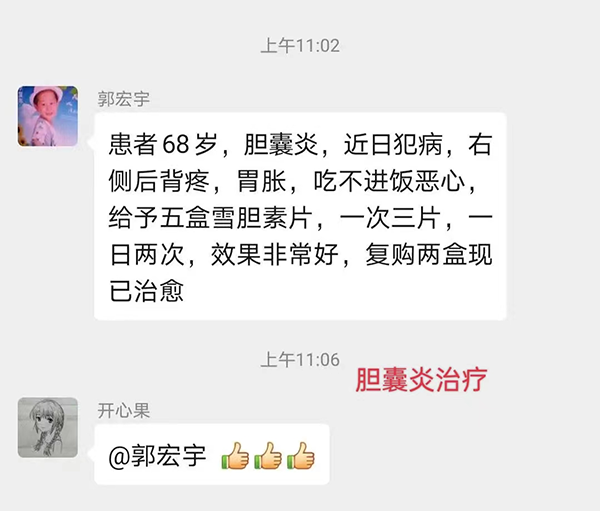
Task: Open 郭宏宇's profile avatar
Action: 48,116
